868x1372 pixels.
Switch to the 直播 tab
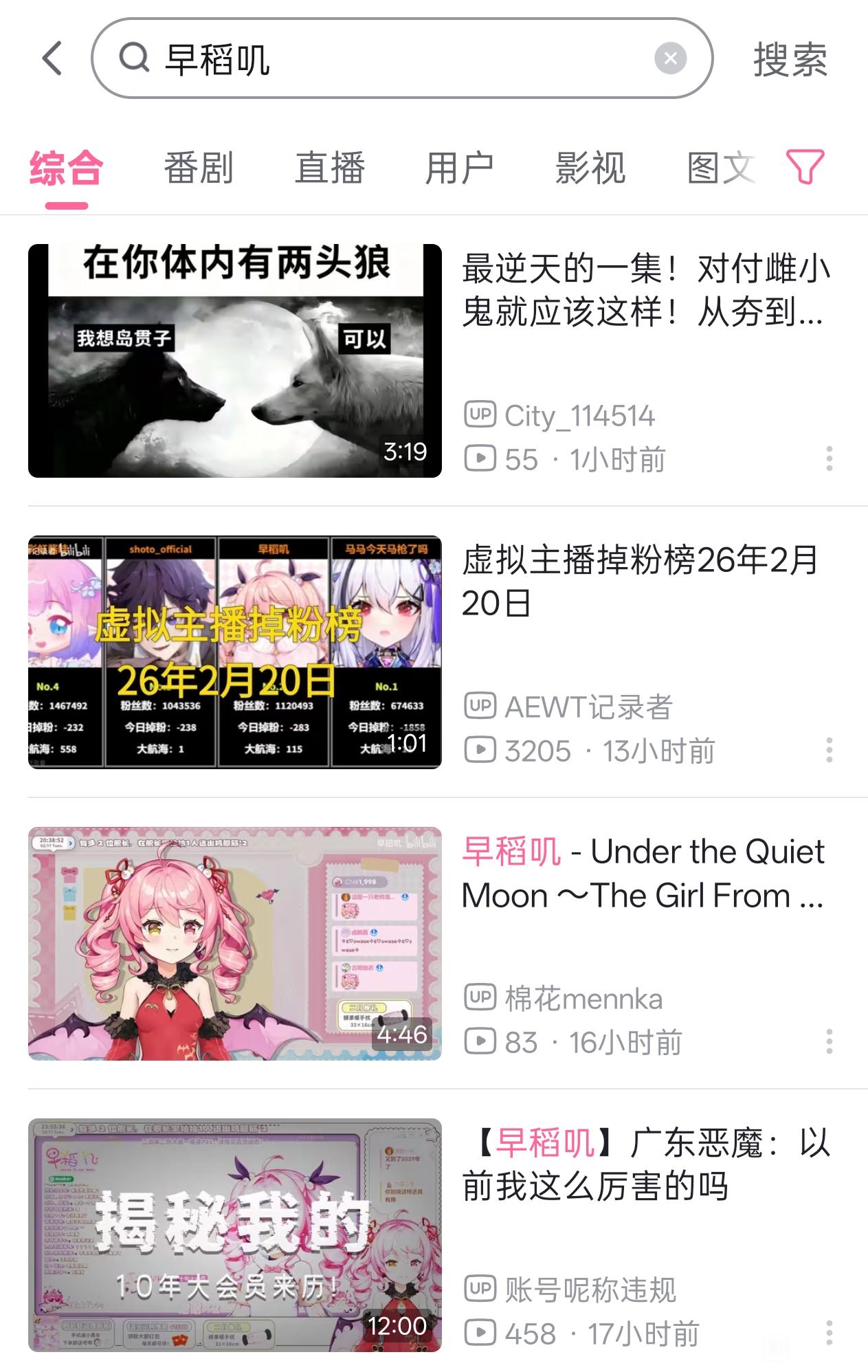329,168
